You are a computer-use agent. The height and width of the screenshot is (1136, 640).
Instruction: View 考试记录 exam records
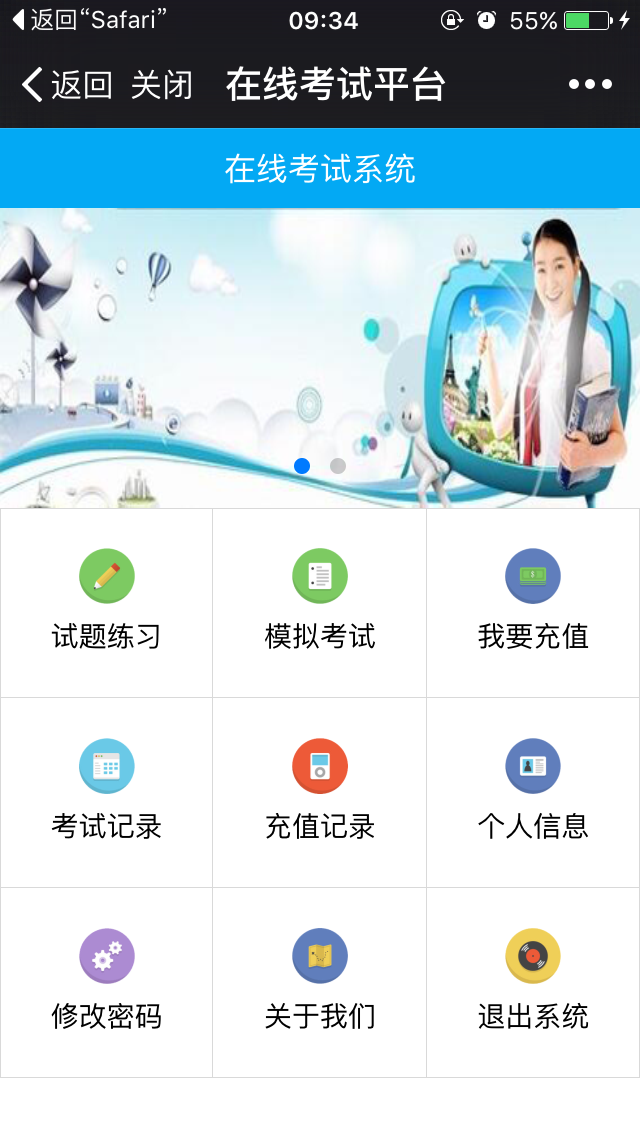pyautogui.click(x=107, y=793)
